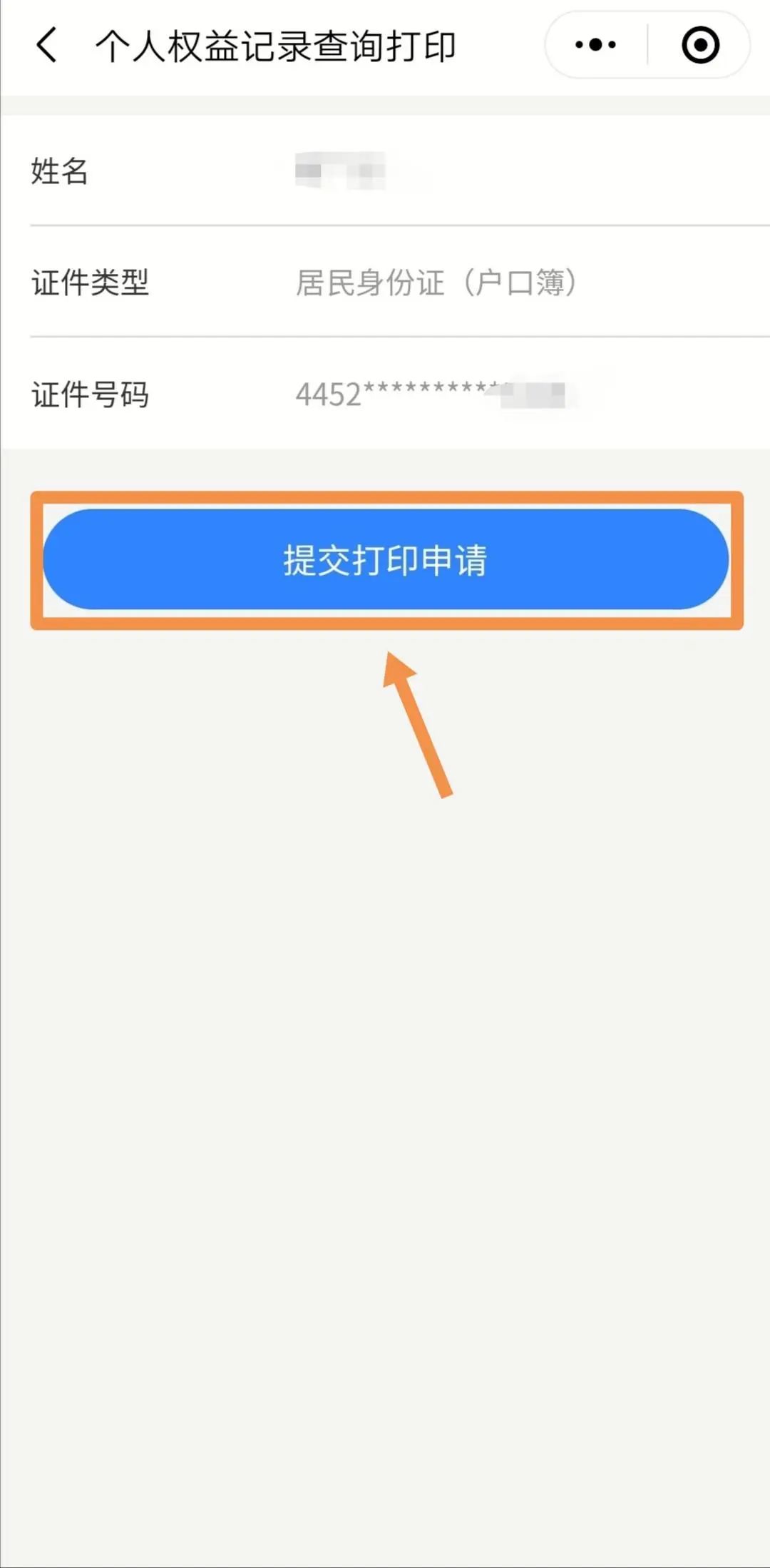
Task: Click the orange highlighted button area
Action: pyautogui.click(x=385, y=560)
